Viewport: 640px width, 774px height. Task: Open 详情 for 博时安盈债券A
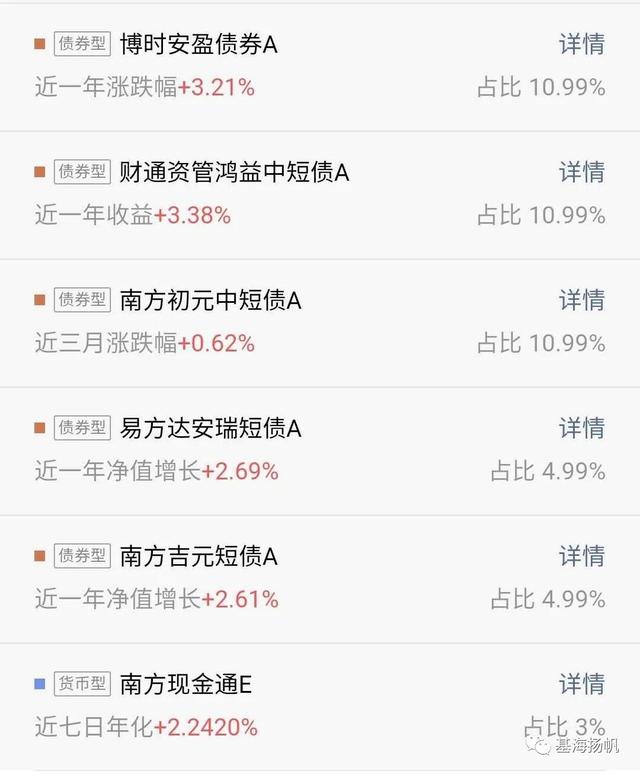coord(581,44)
